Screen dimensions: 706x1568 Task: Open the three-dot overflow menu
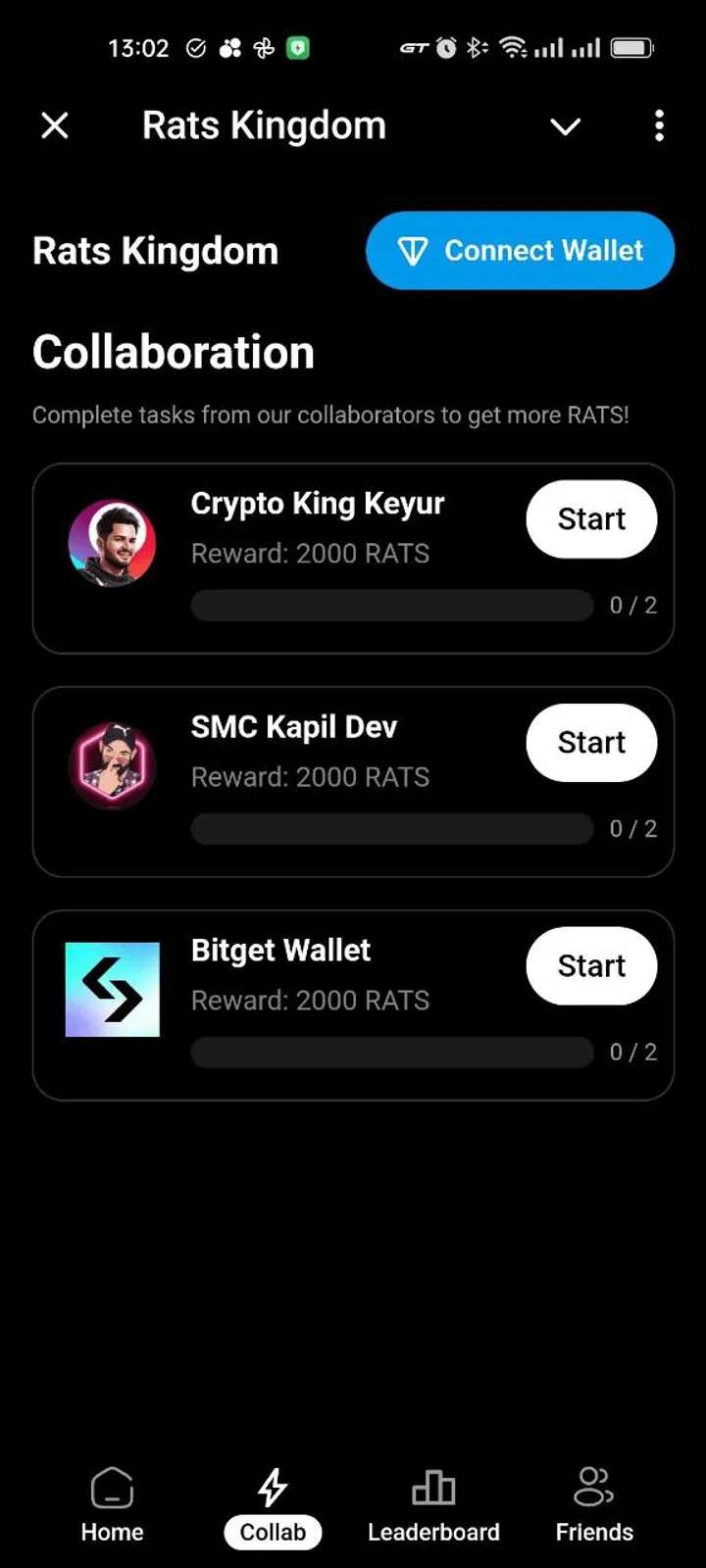tap(659, 125)
